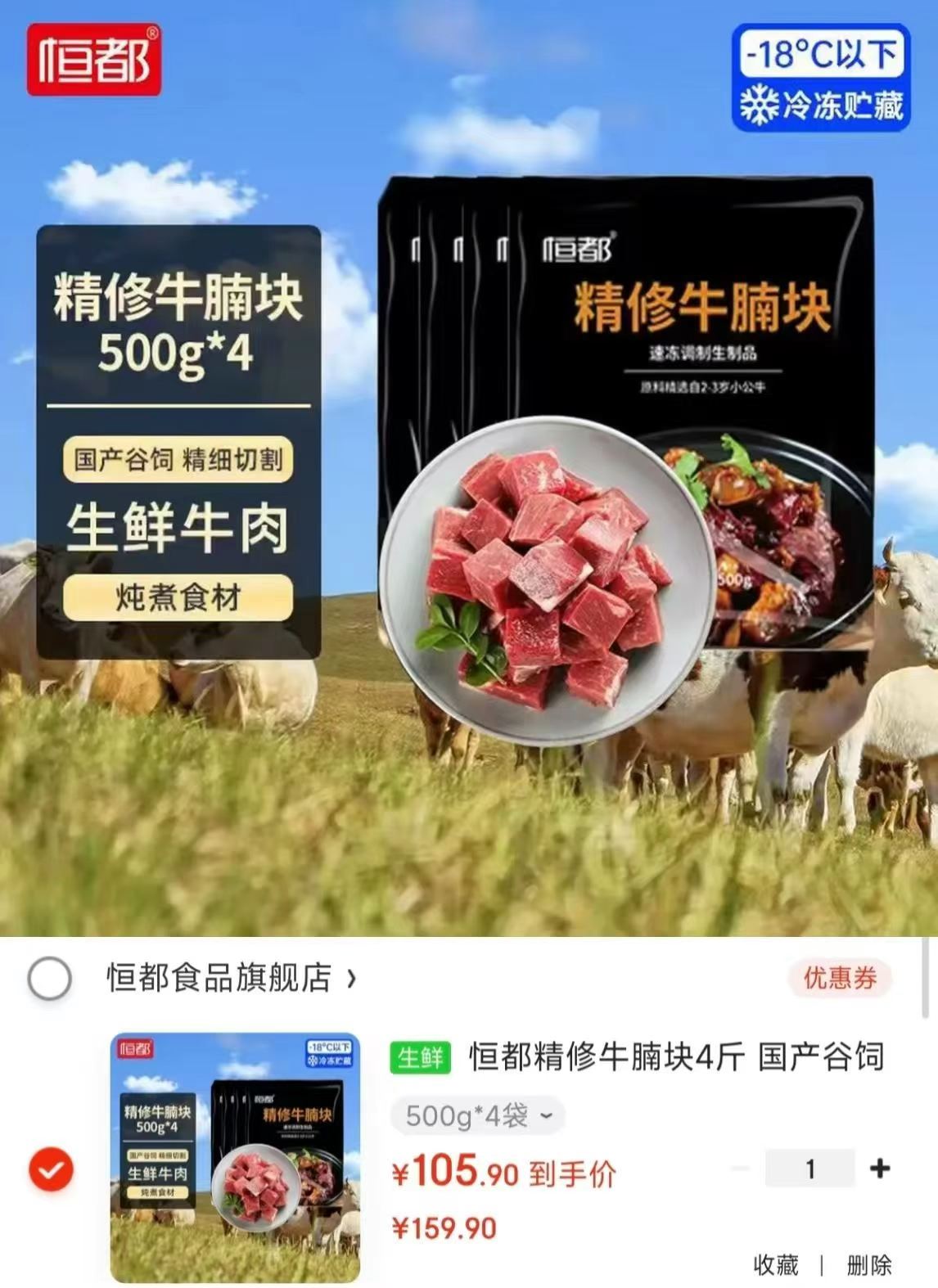Expand the product variant chevron
Screen dimensions: 938x1288
(x=546, y=1117)
